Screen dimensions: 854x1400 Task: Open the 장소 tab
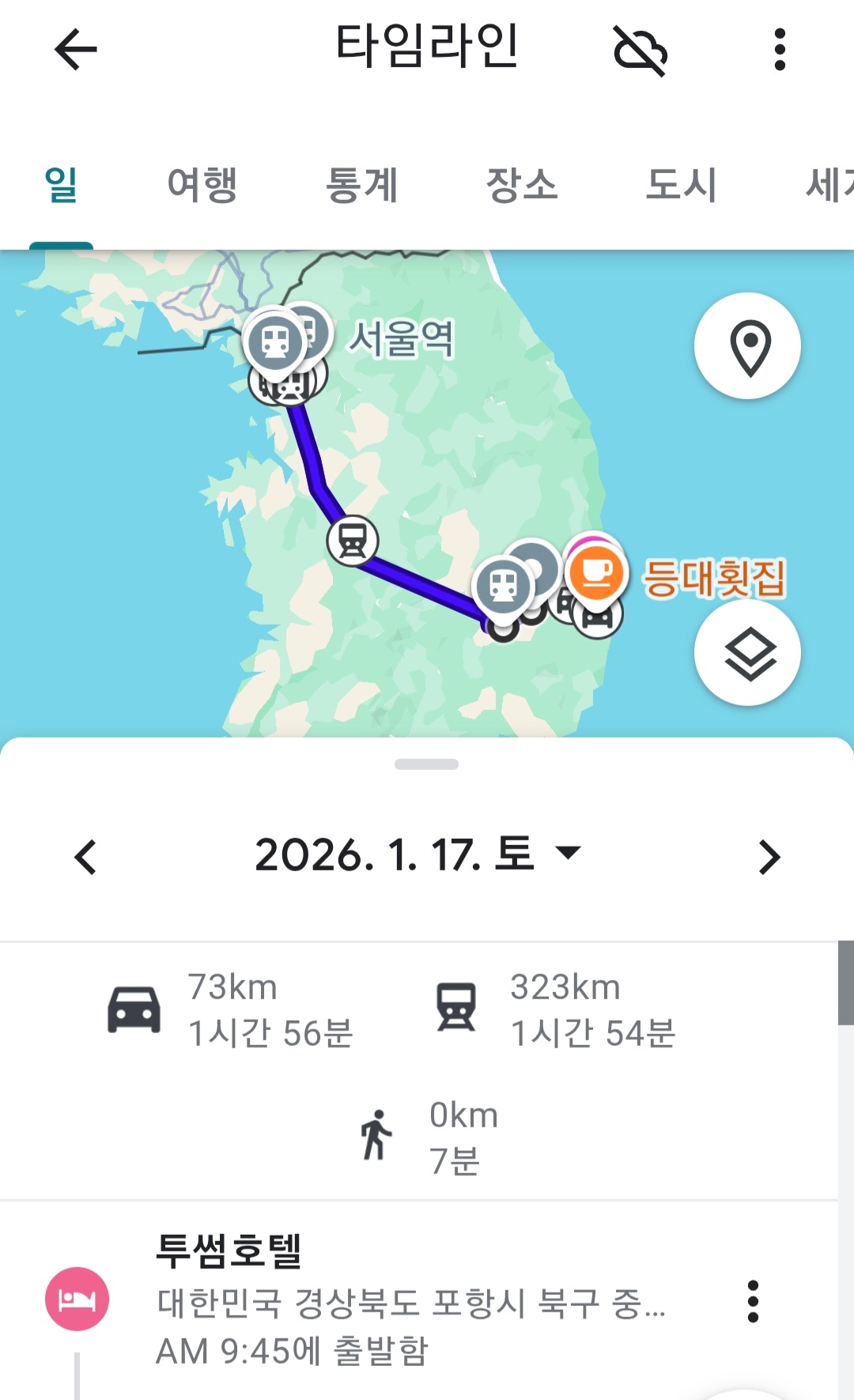[522, 185]
